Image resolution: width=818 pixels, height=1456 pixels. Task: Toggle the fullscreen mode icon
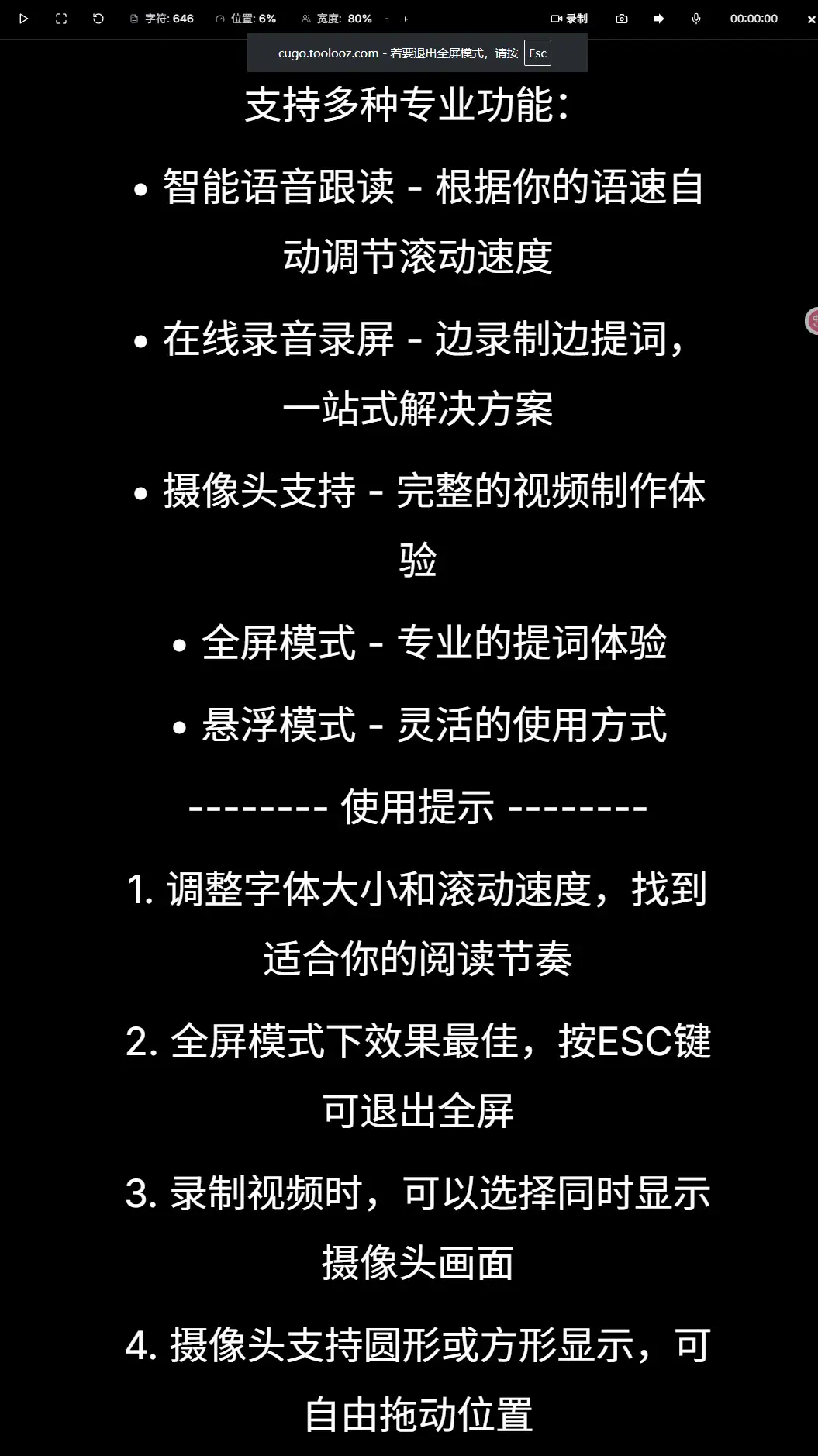tap(61, 19)
